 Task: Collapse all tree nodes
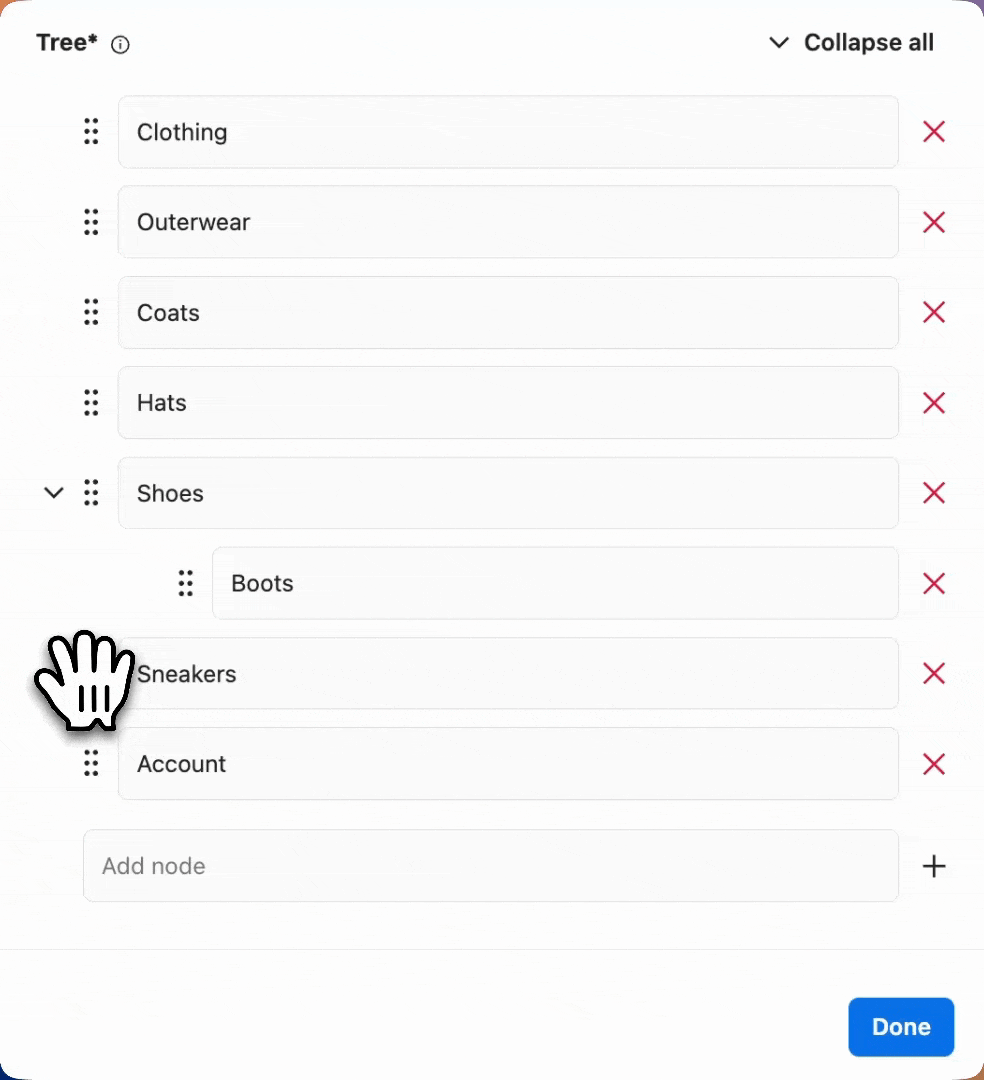click(x=851, y=43)
